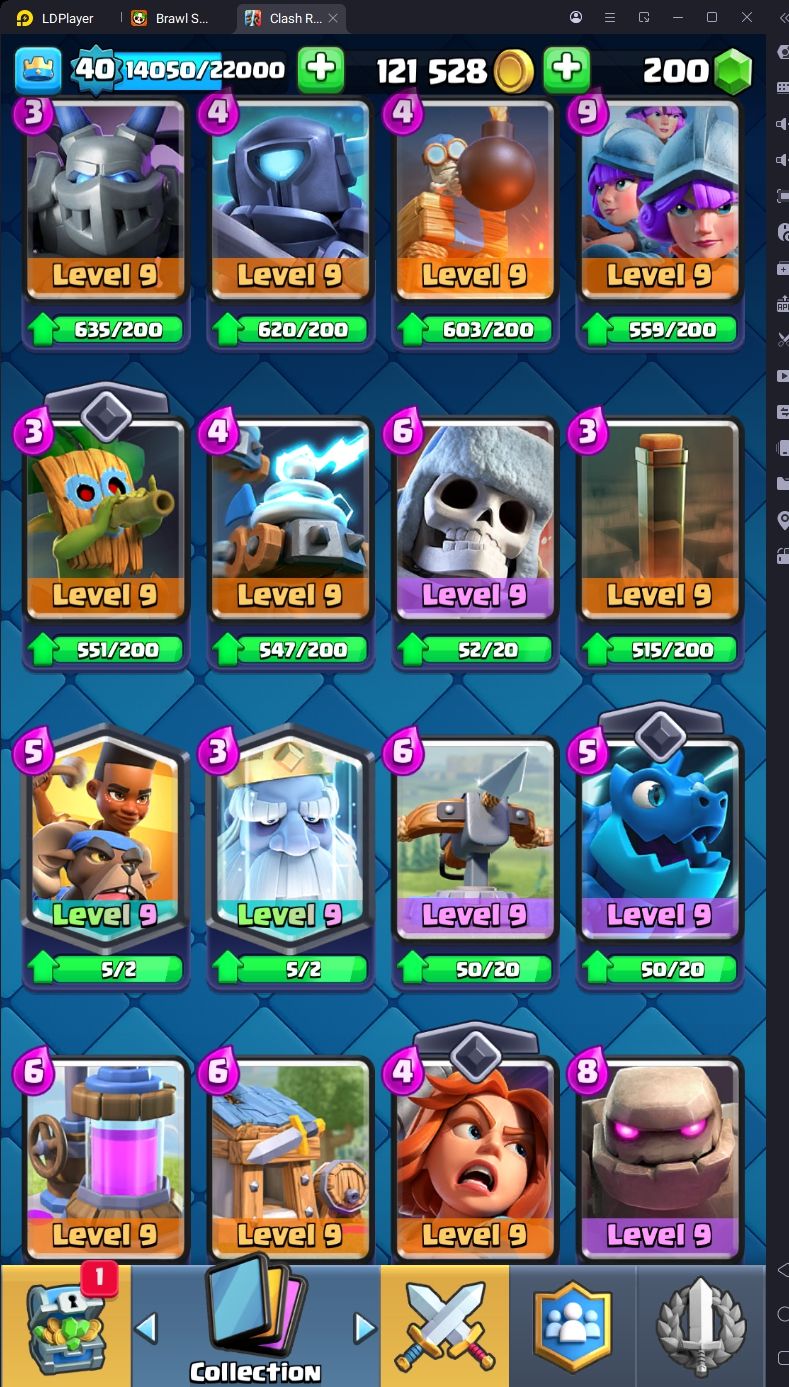Open the Royal Ghost card
This screenshot has width=789, height=1387.
(x=289, y=840)
